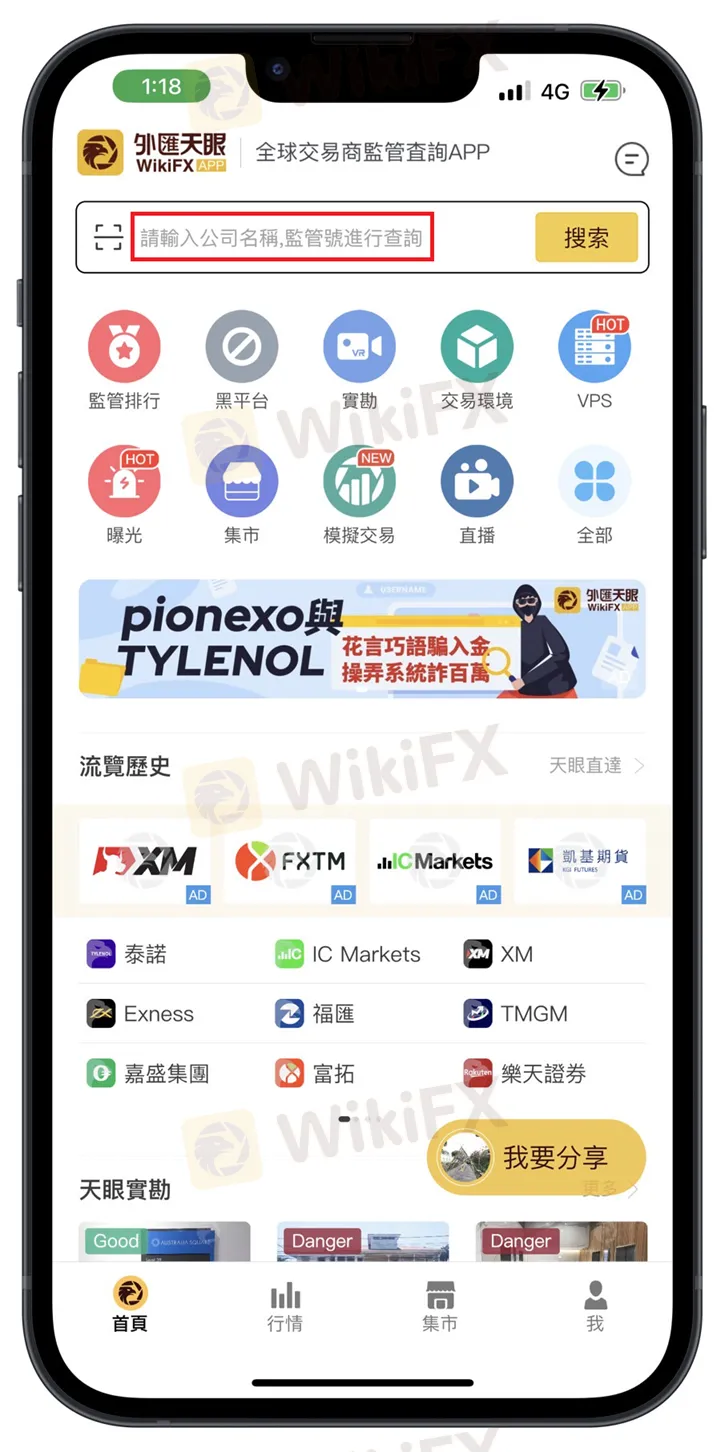The height and width of the screenshot is (1452, 725).
Task: Open the FXTM ad tile
Action: (290, 861)
